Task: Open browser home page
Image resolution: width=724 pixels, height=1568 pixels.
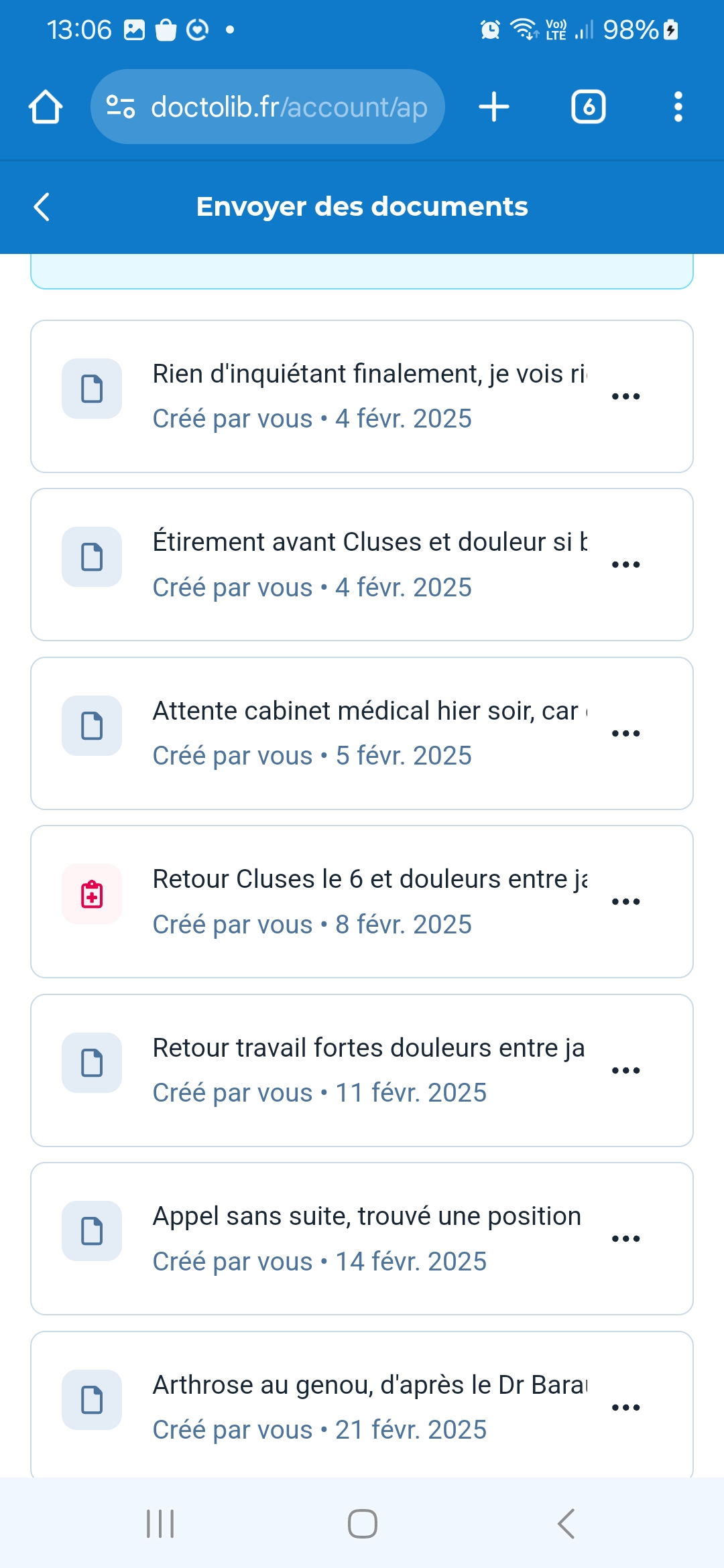Action: [x=46, y=107]
